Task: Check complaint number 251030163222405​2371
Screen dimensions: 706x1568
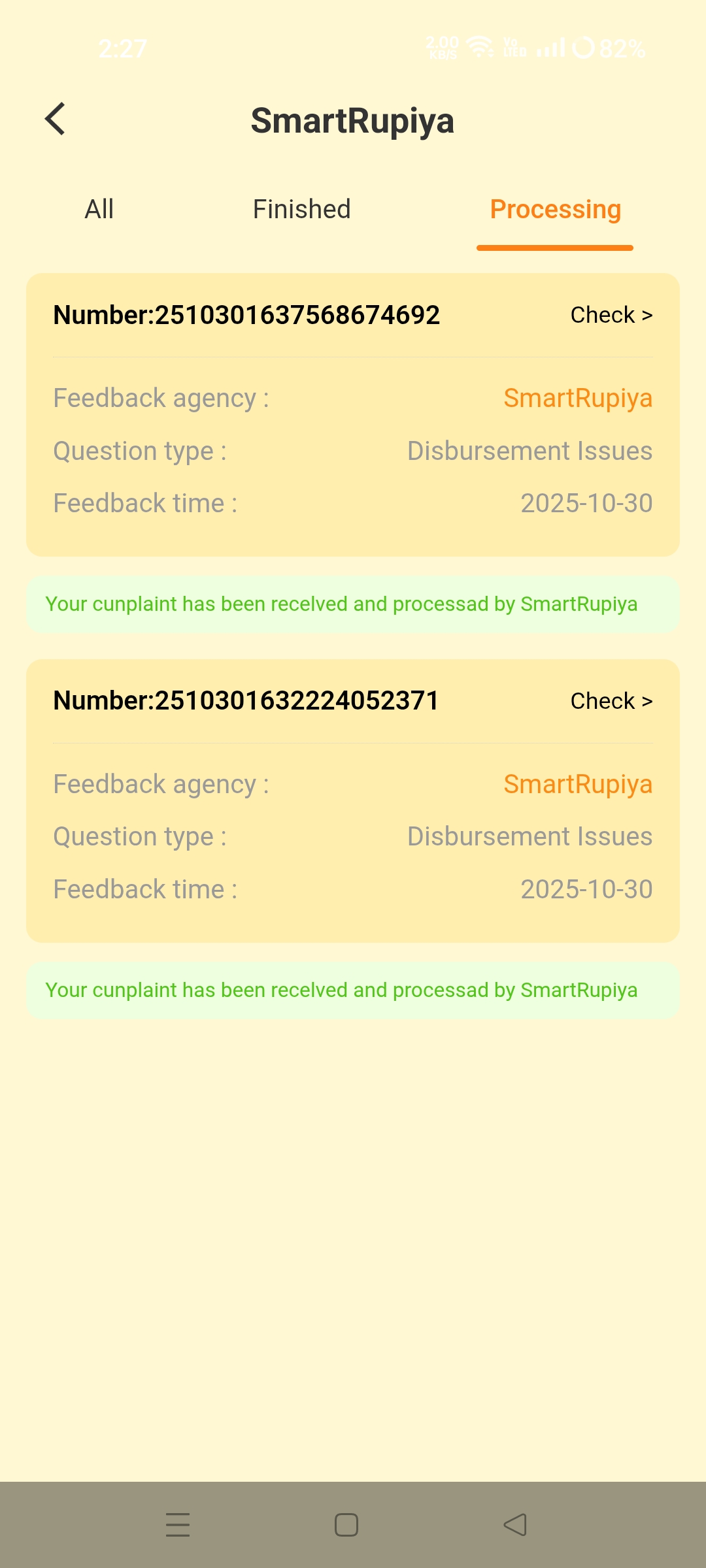Action: [611, 701]
